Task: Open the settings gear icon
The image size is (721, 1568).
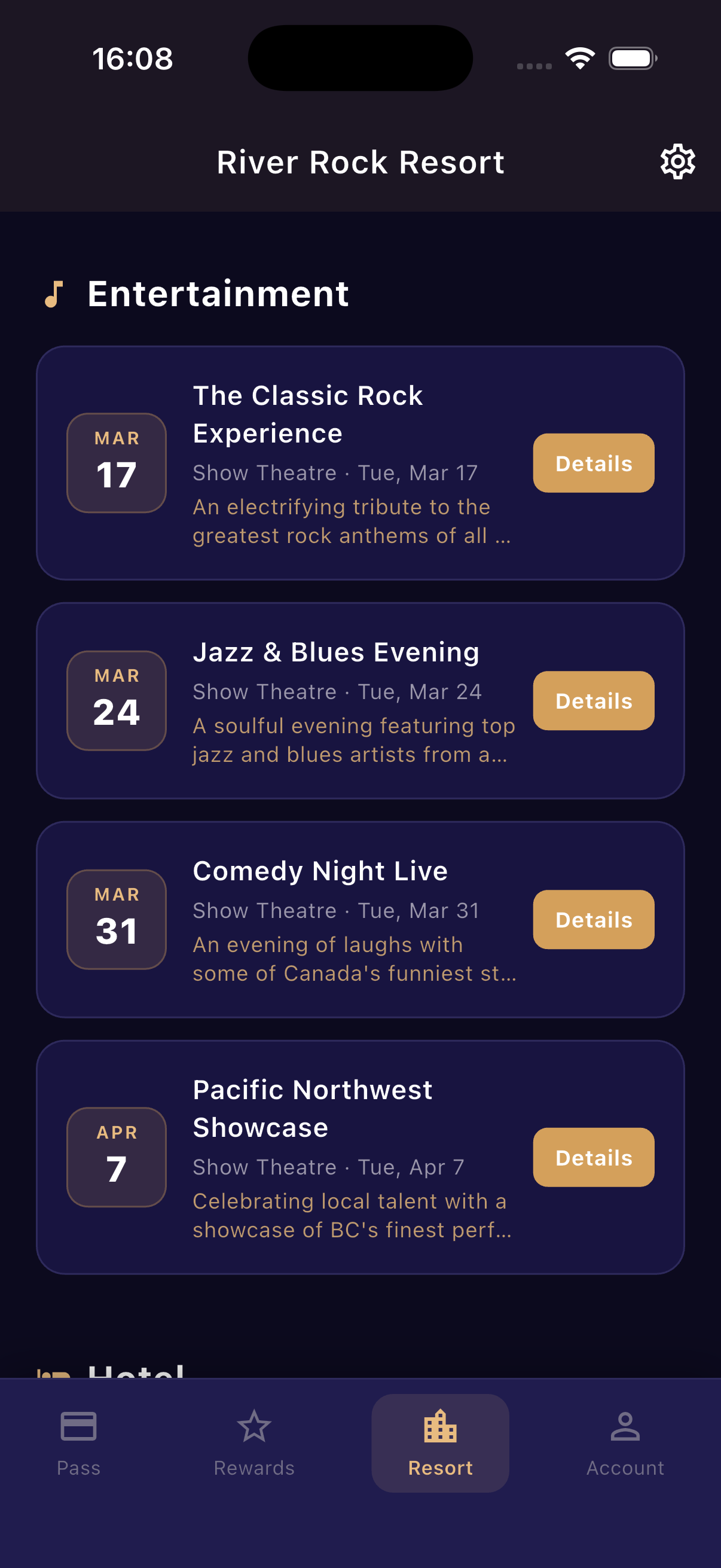Action: tap(677, 161)
